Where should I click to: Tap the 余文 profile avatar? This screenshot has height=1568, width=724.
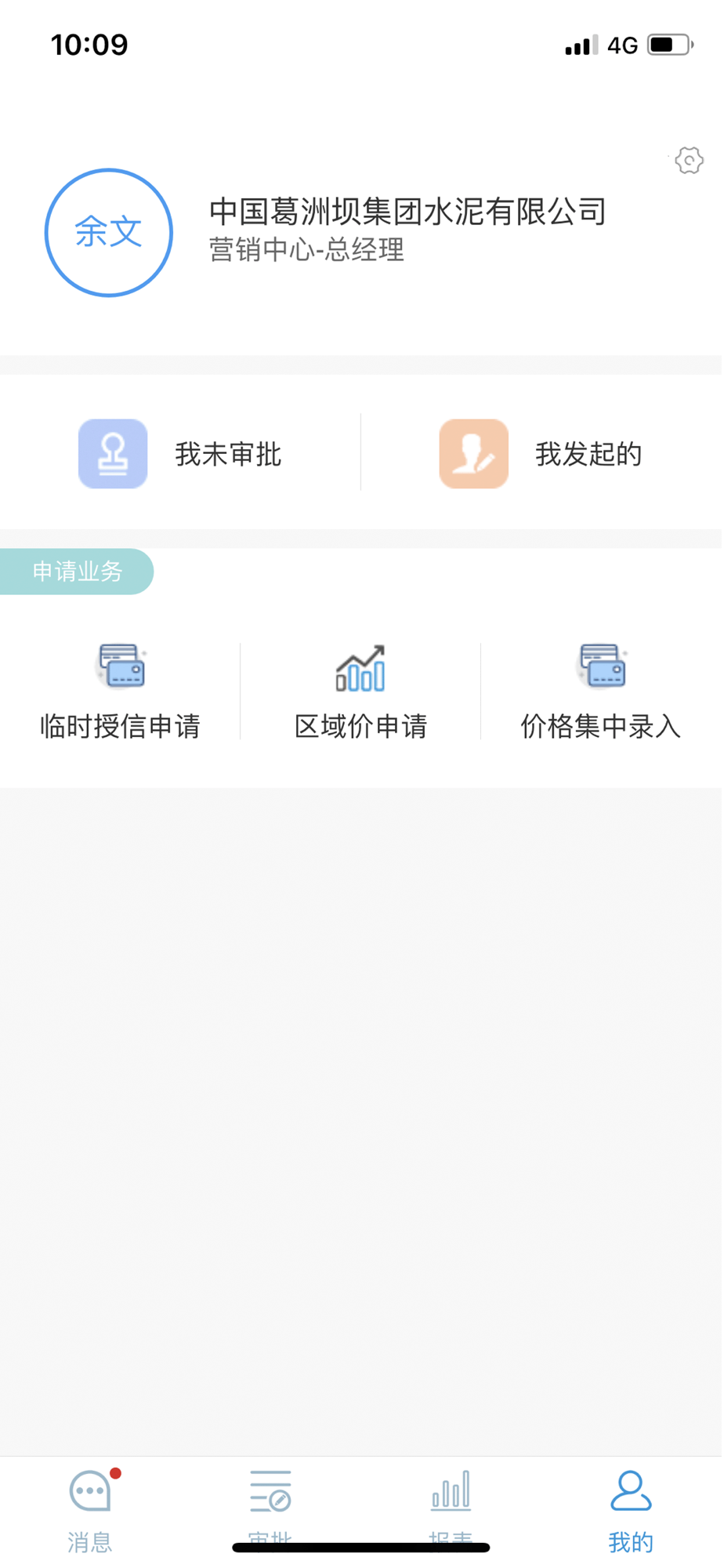pyautogui.click(x=109, y=233)
